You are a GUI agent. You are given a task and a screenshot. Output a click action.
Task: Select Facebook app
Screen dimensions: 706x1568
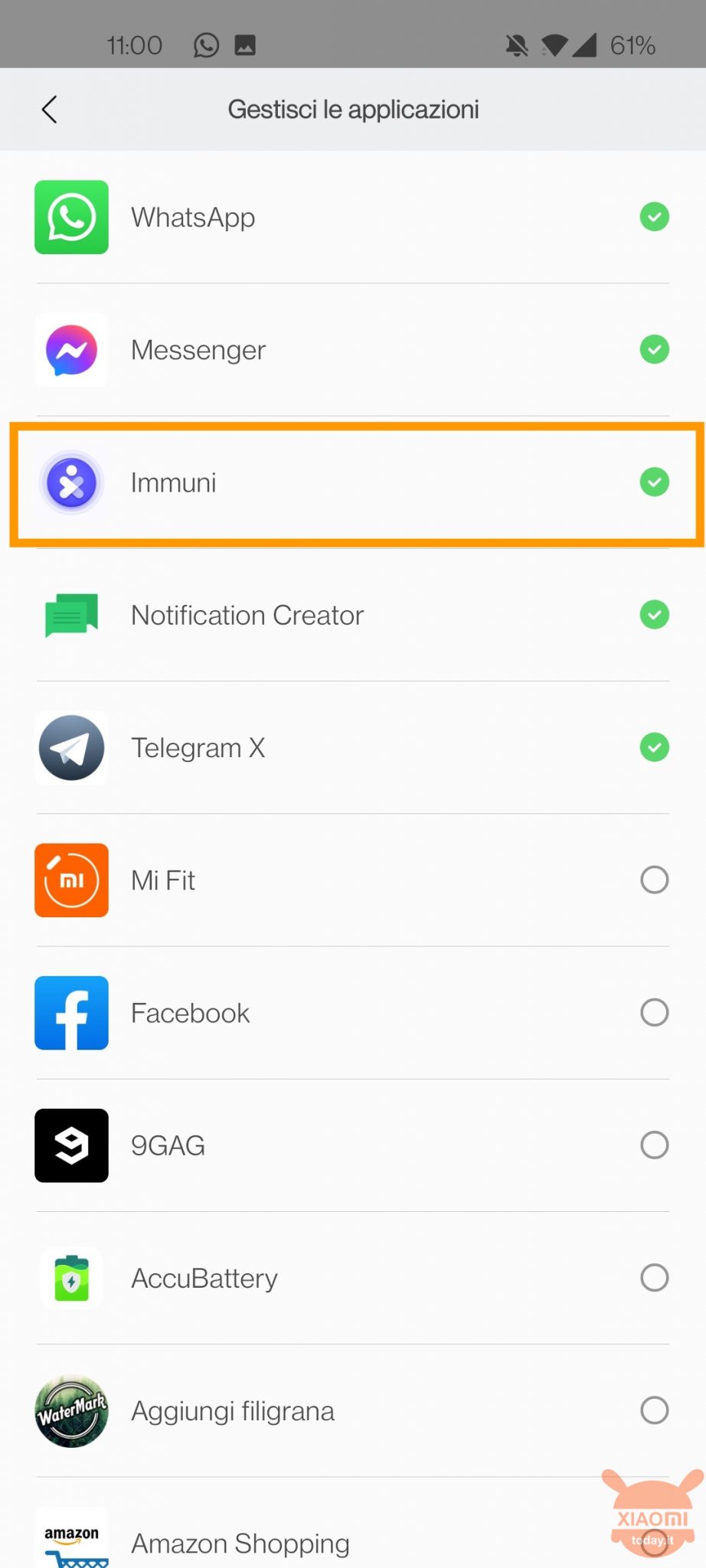click(654, 1012)
